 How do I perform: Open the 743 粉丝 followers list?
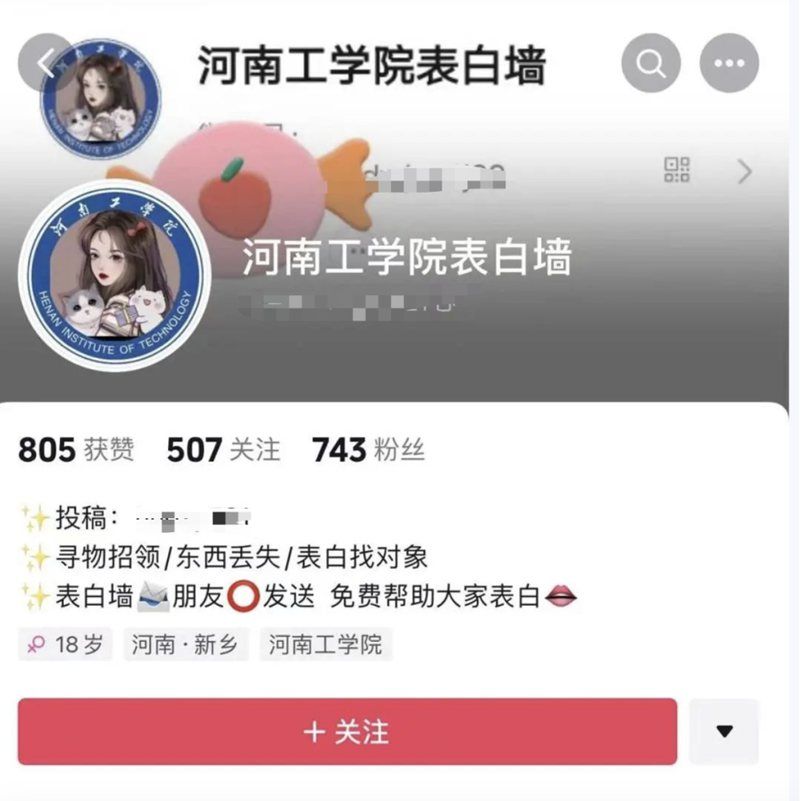(x=368, y=450)
